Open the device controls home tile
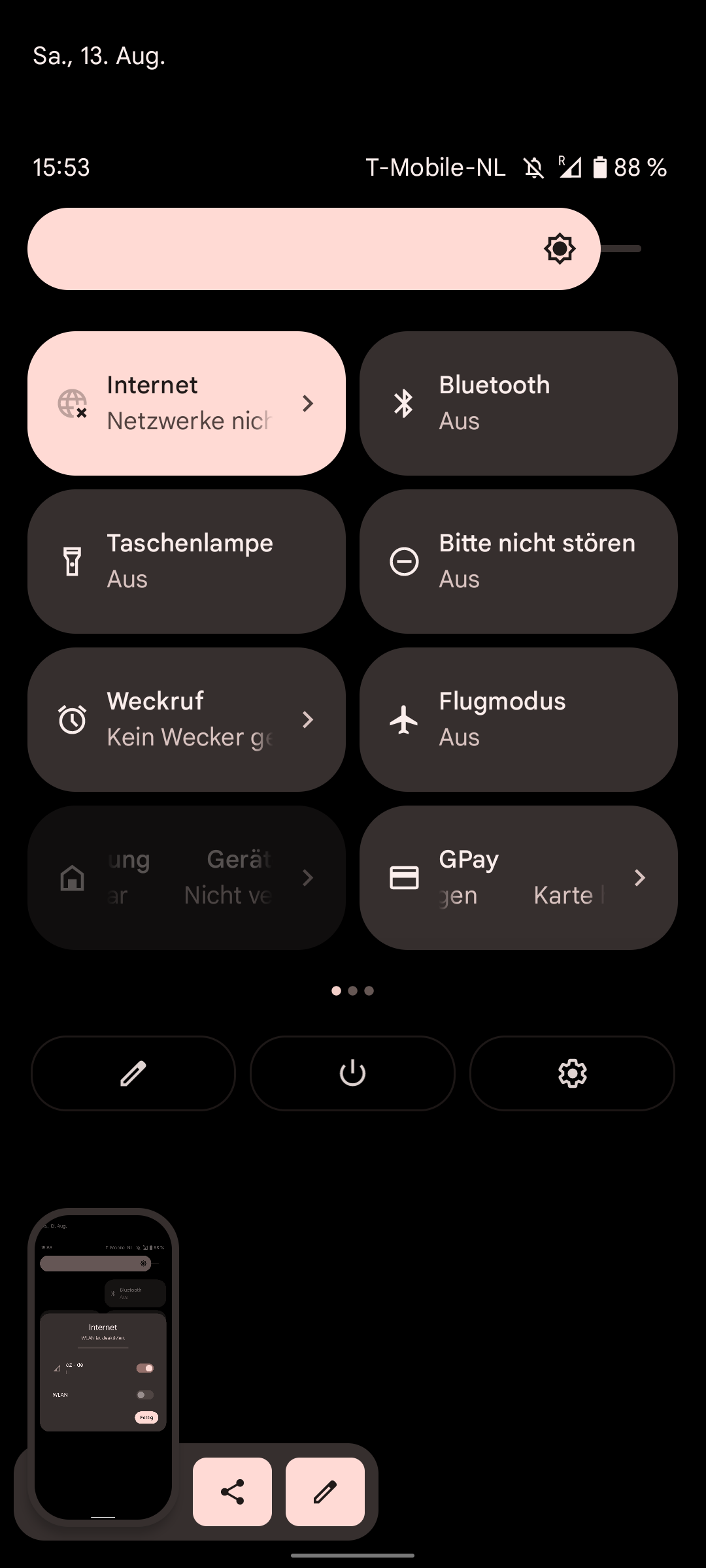 (186, 877)
